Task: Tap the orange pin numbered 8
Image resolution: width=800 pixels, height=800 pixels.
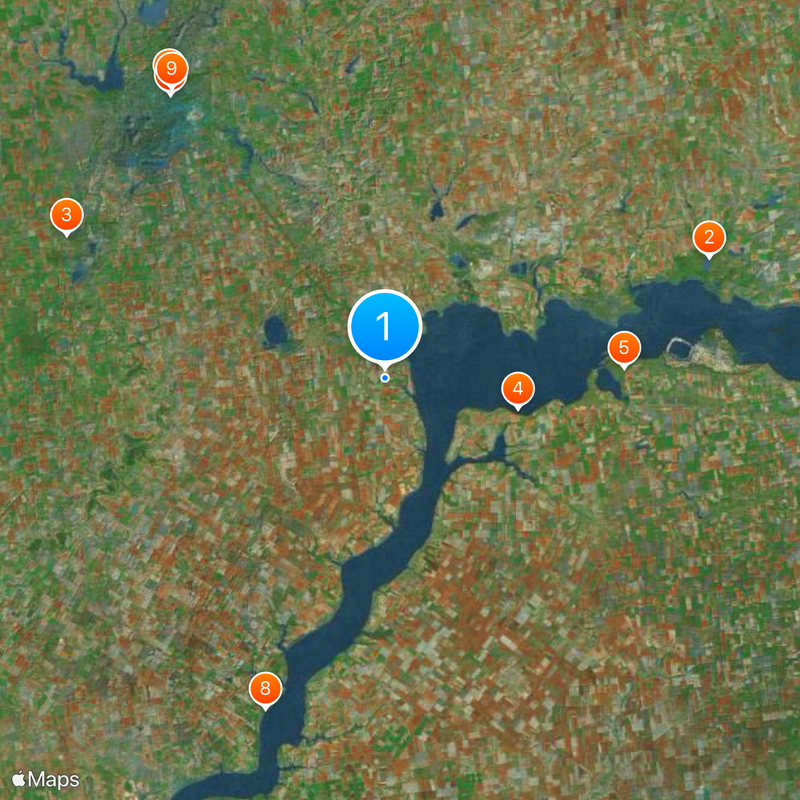Action: click(x=265, y=688)
